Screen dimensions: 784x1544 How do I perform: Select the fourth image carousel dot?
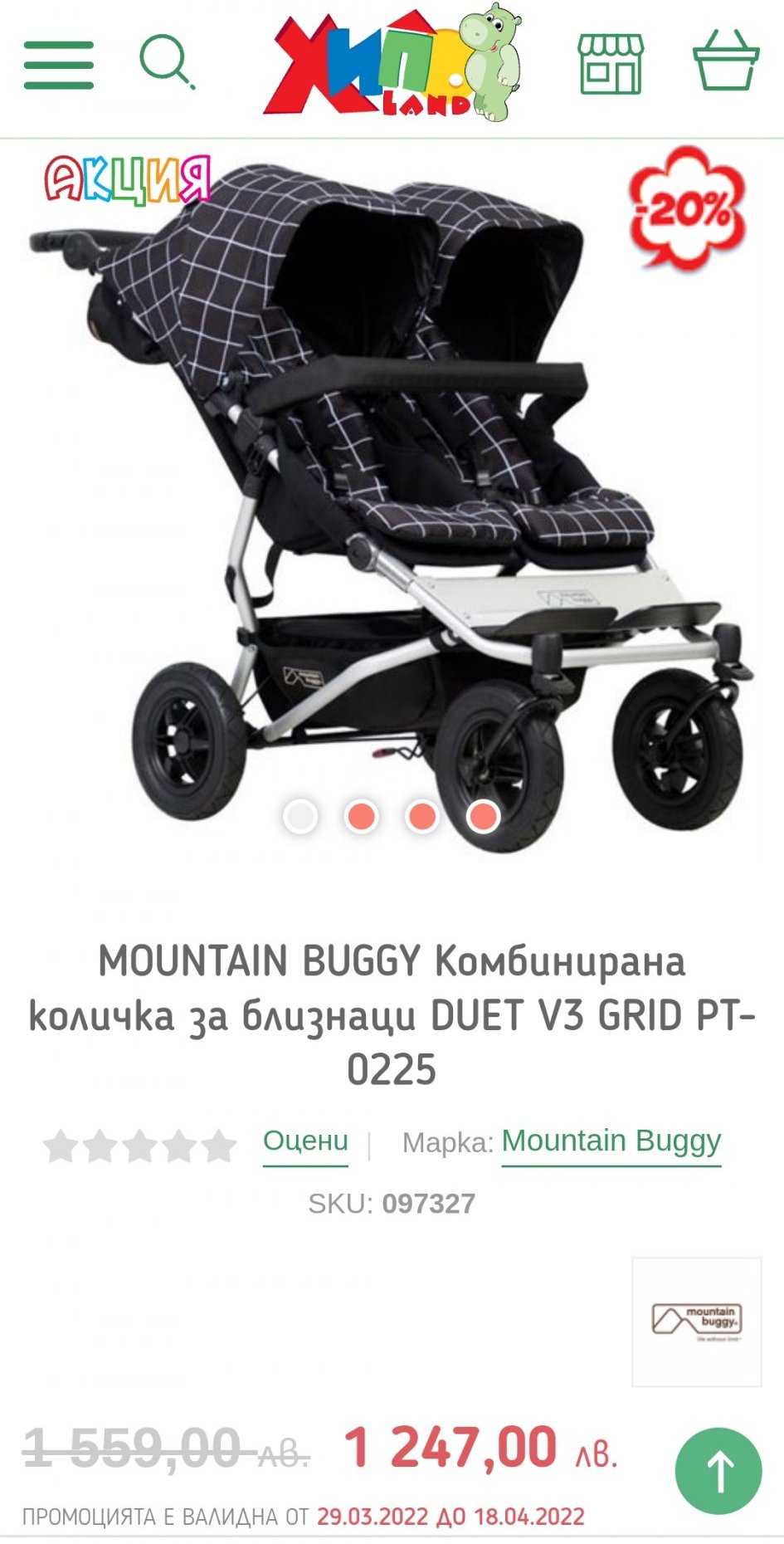point(483,817)
